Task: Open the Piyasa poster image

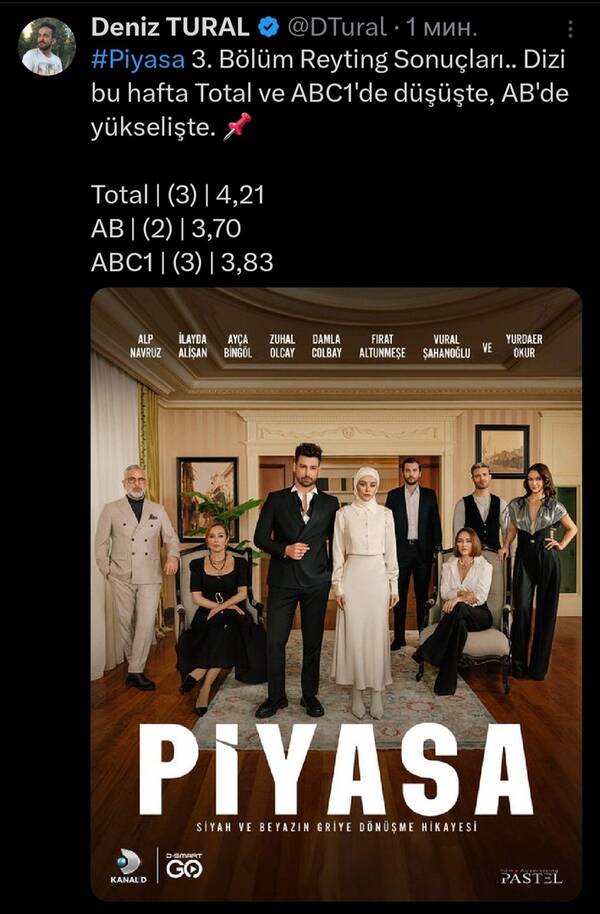Action: (336, 594)
